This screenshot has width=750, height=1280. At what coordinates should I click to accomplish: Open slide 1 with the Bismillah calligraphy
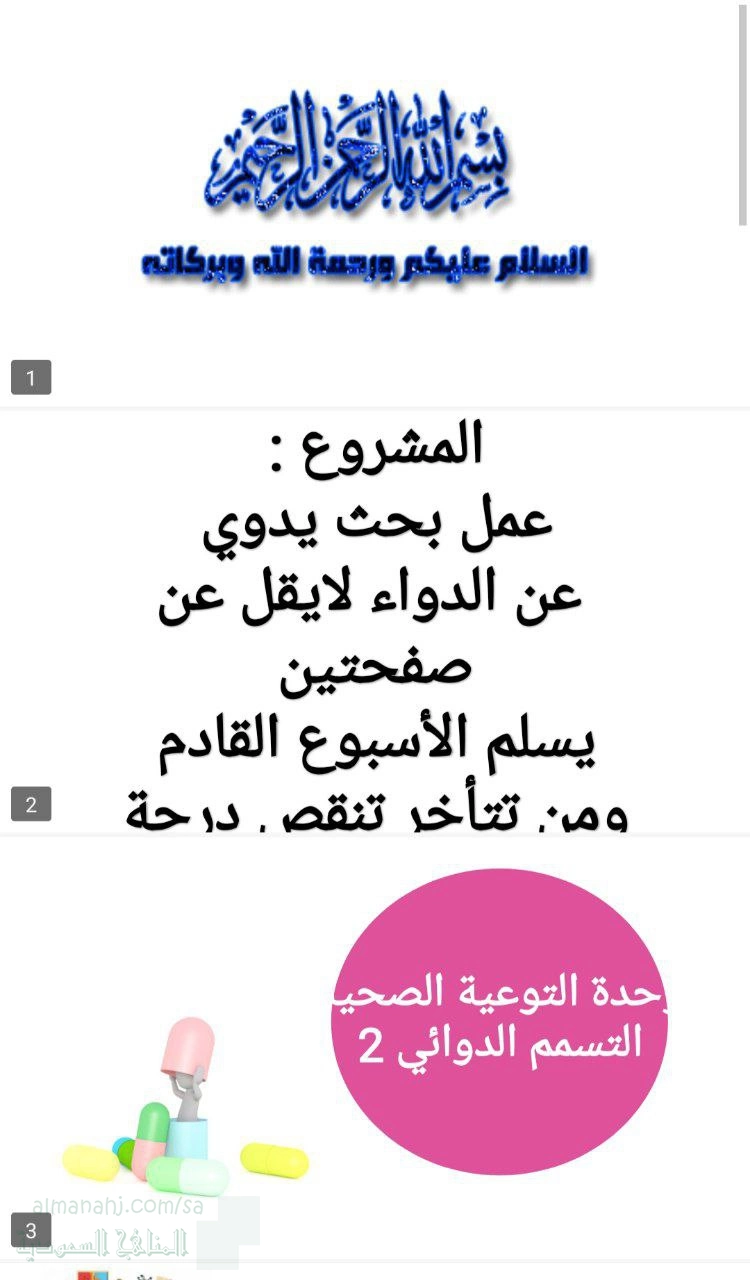tap(375, 200)
